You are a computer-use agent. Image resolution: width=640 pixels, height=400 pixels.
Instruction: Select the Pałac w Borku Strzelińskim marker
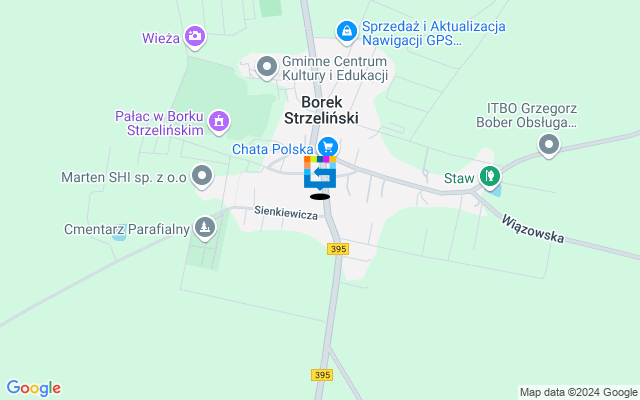pyautogui.click(x=220, y=123)
